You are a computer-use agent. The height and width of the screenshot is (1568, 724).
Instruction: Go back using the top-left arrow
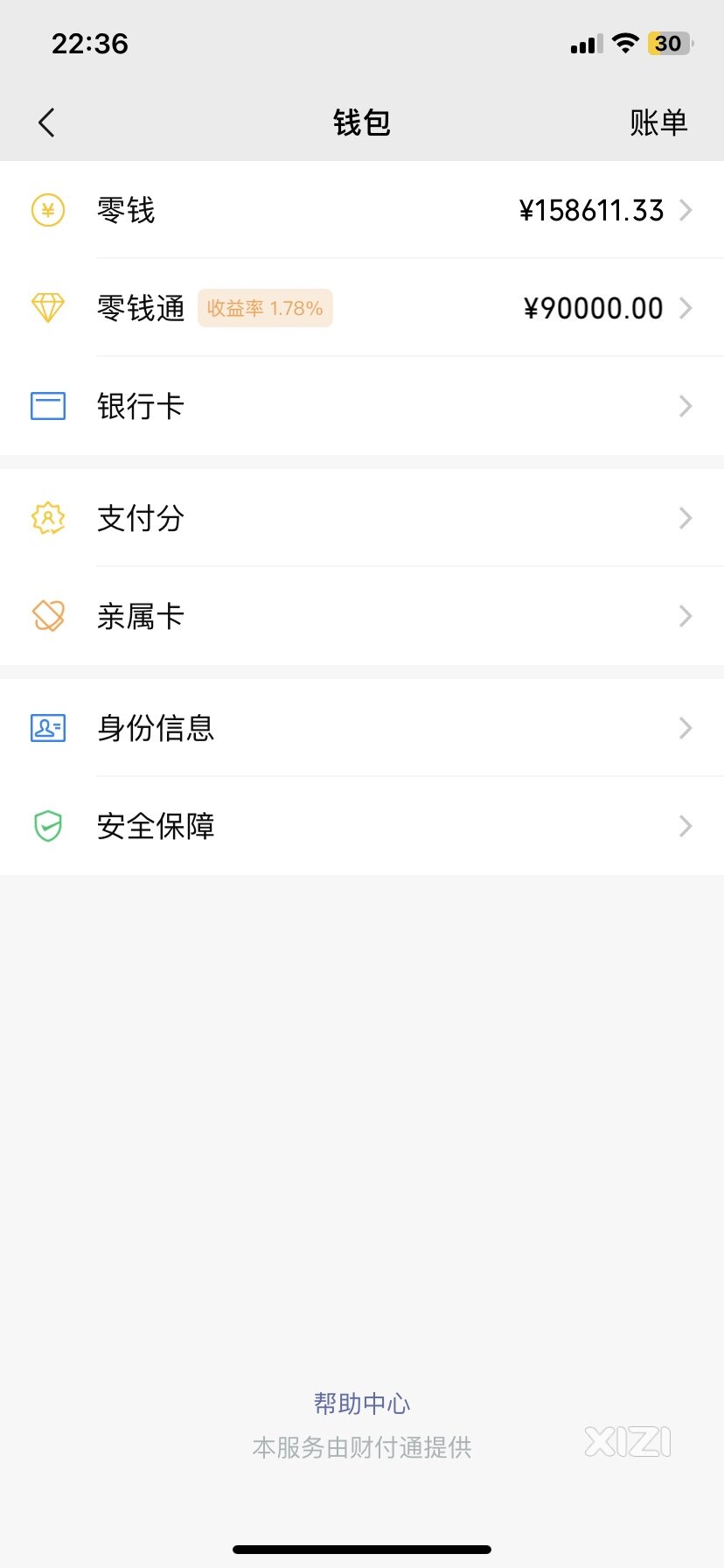click(47, 122)
